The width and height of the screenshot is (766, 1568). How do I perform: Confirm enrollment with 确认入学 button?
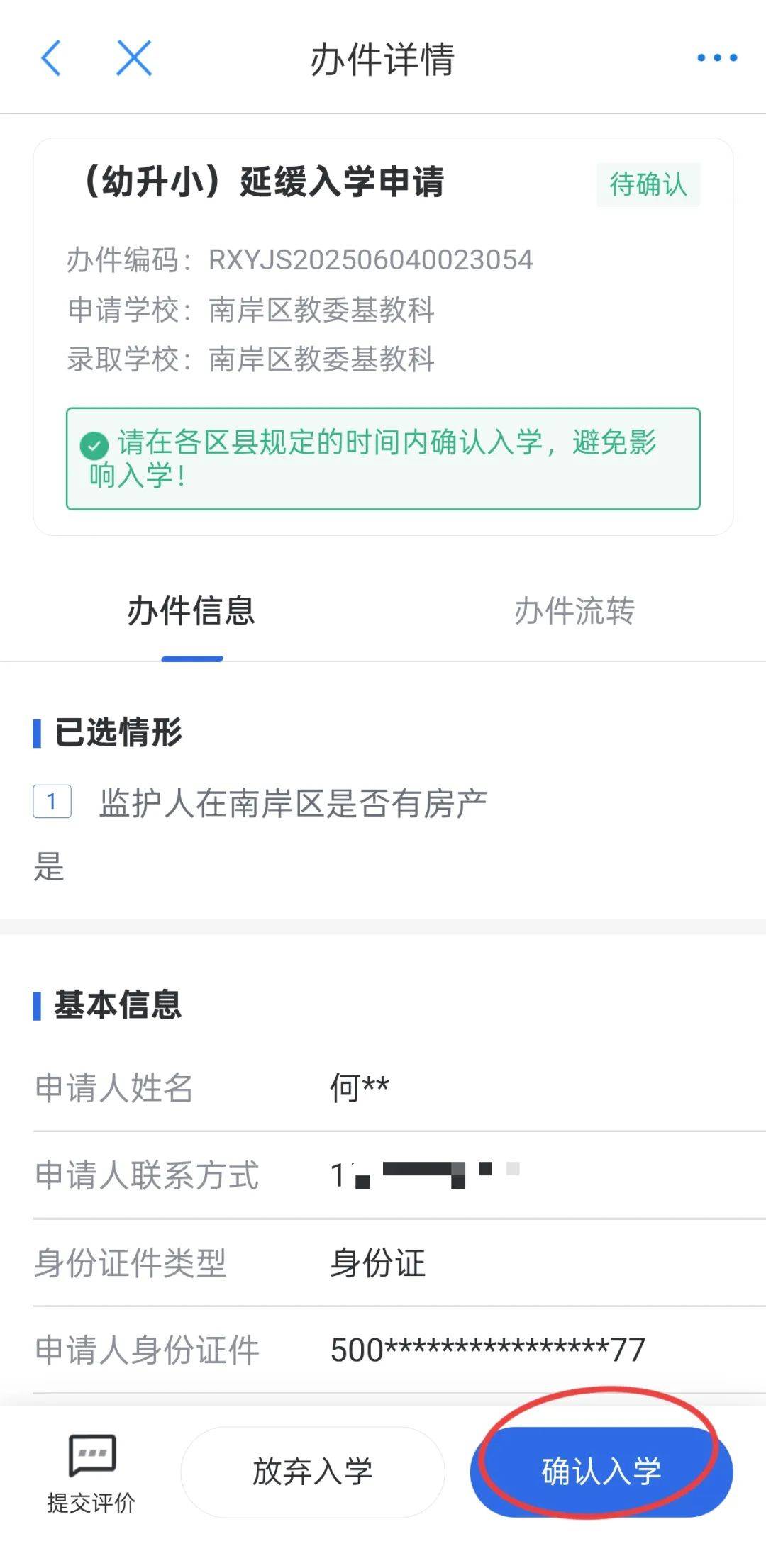click(601, 1472)
